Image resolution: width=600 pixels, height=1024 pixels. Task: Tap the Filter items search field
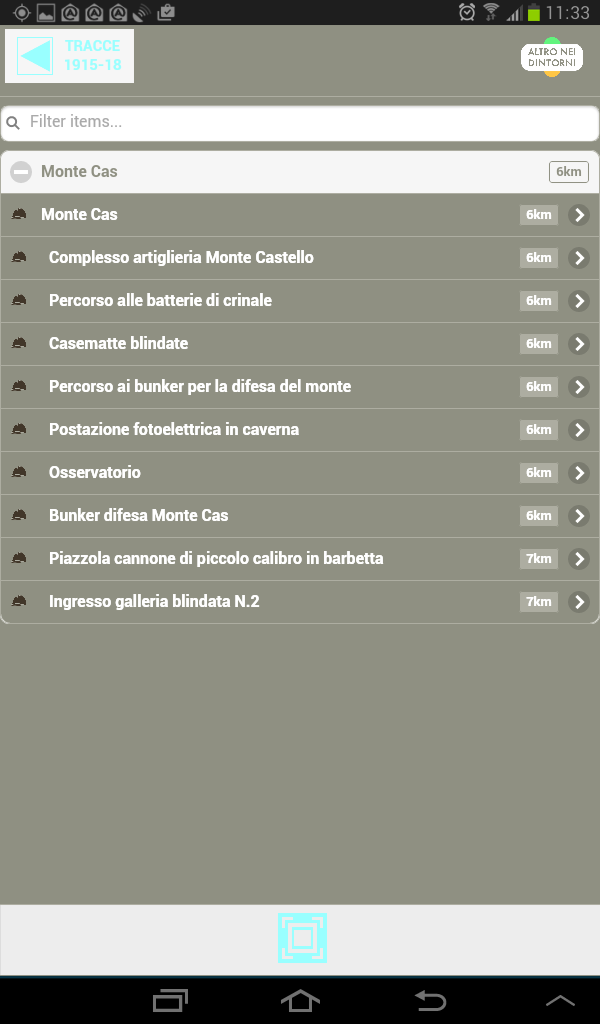(x=300, y=123)
